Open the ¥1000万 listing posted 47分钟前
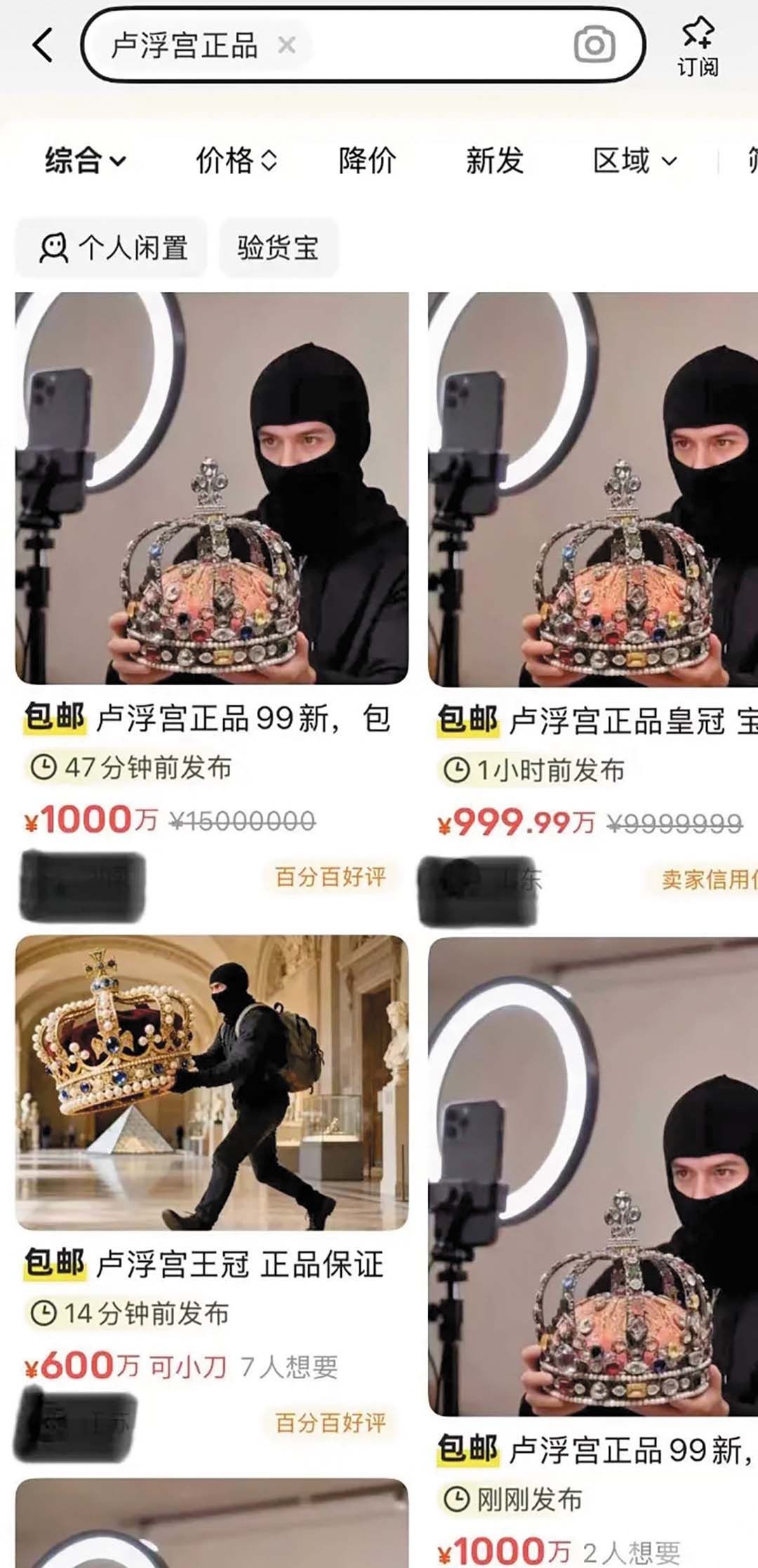 [211, 489]
